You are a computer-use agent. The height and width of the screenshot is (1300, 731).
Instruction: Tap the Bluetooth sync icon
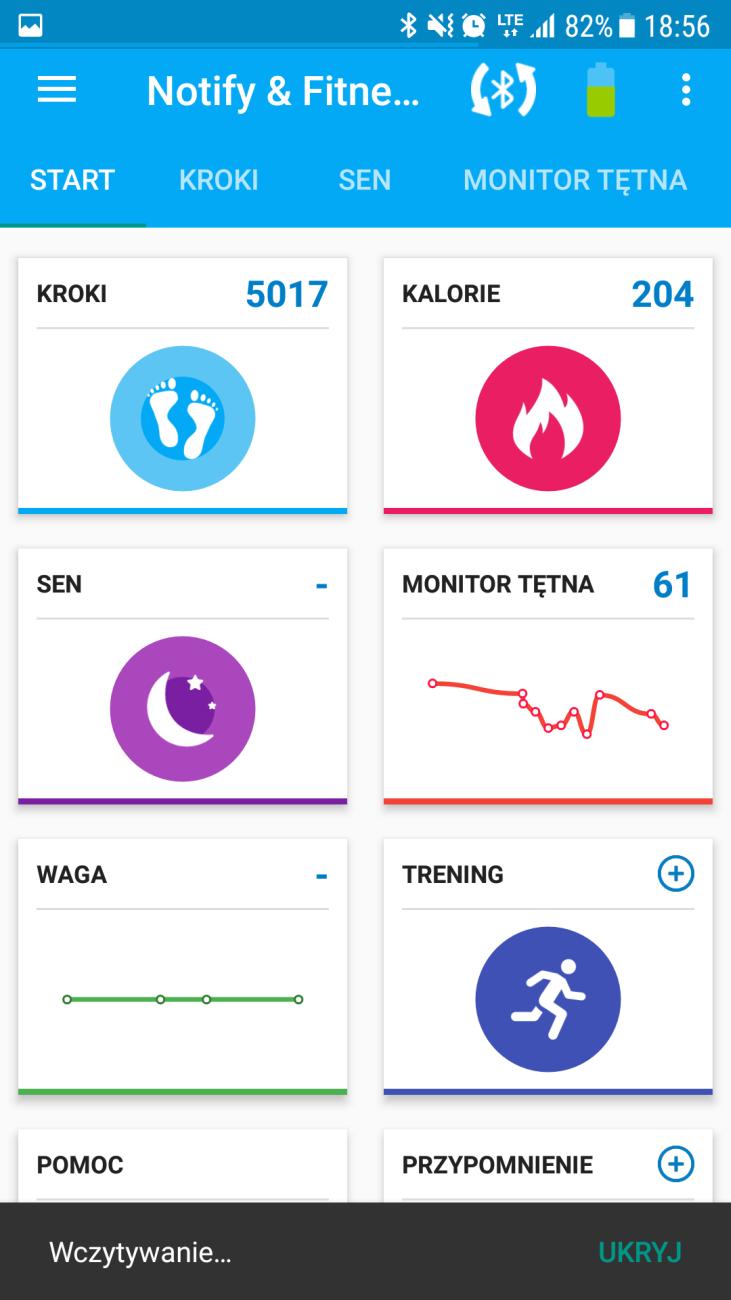pyautogui.click(x=503, y=91)
